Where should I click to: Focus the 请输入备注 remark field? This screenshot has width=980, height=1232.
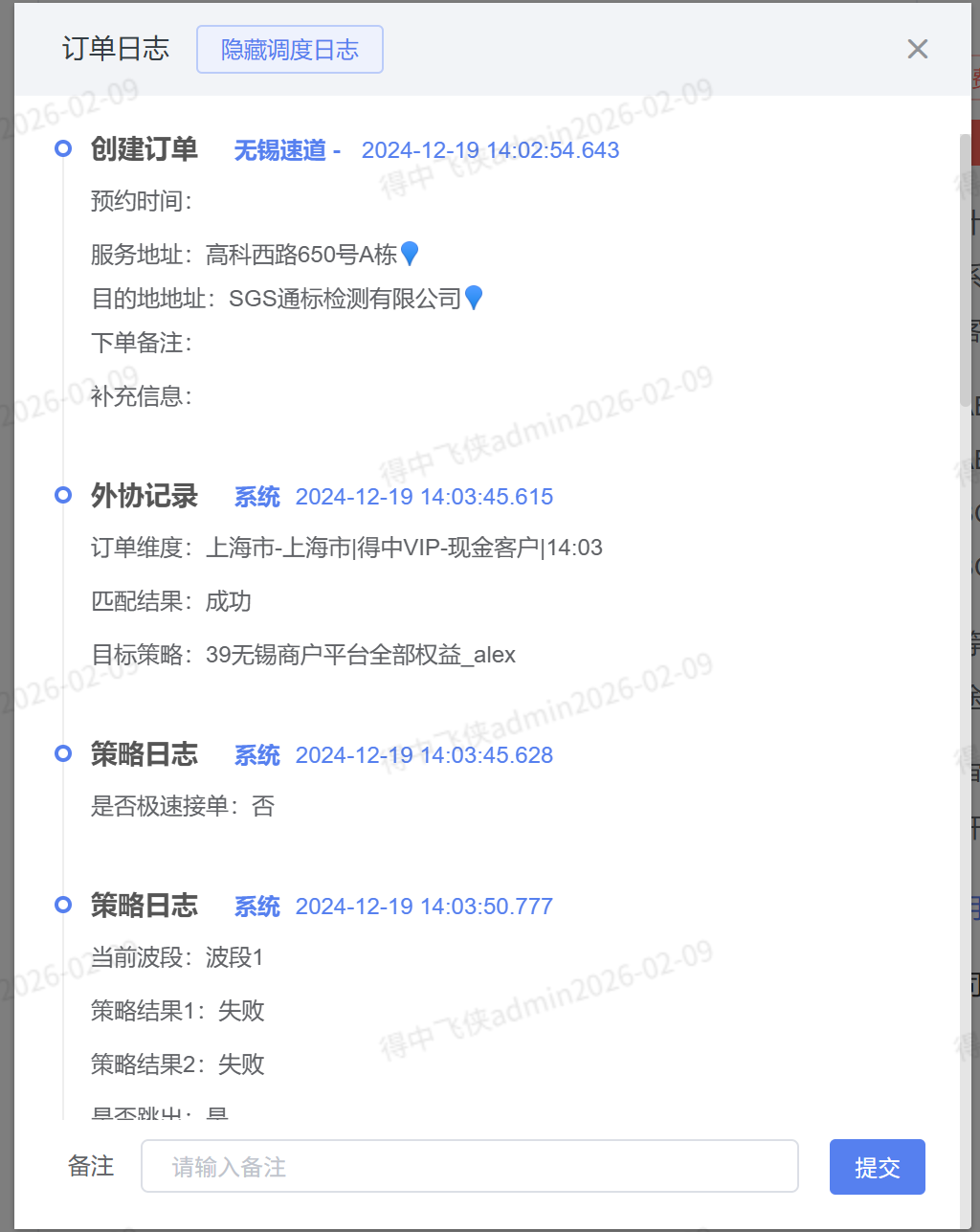(470, 1166)
